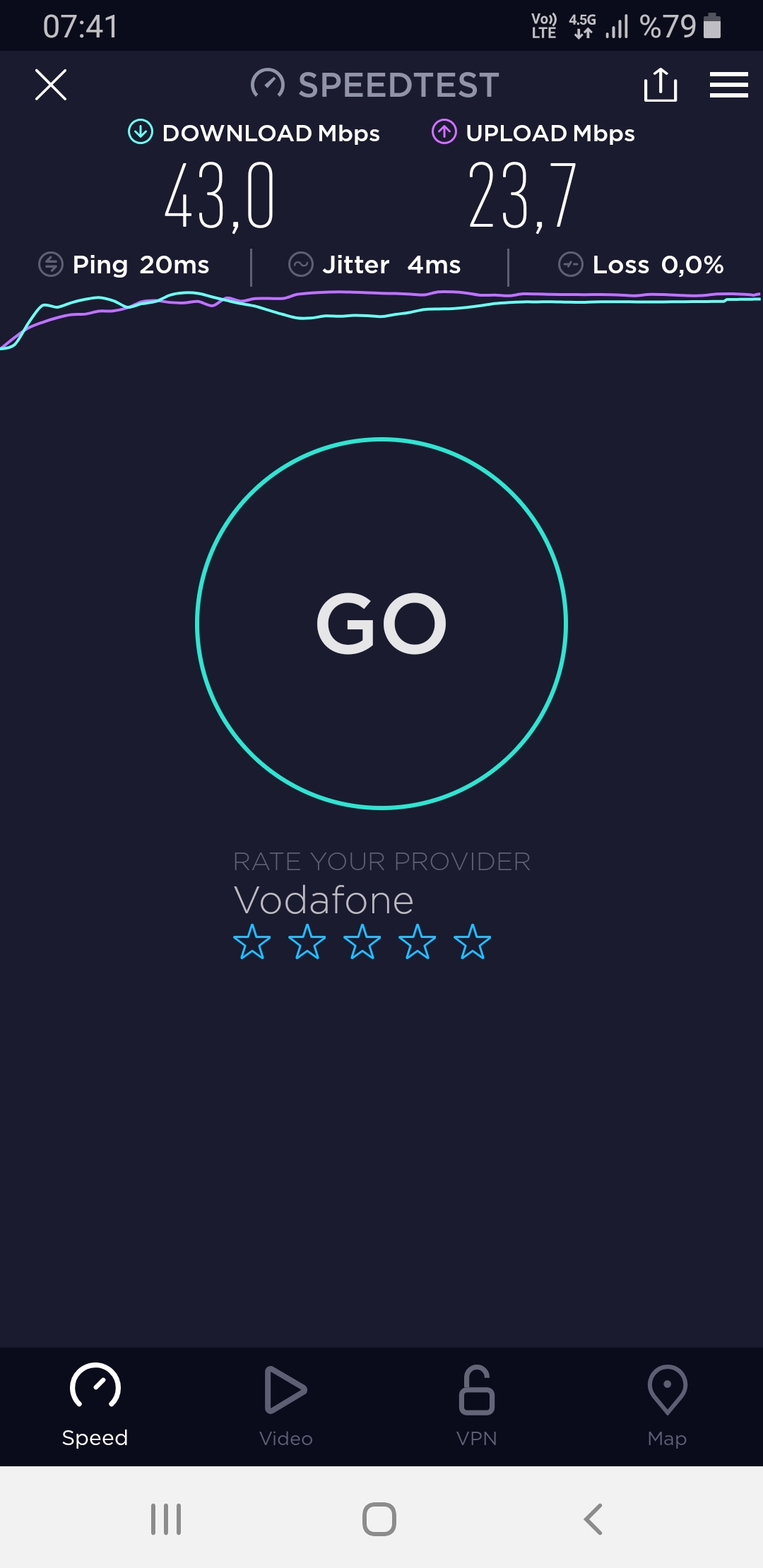763x1568 pixels.
Task: Rate Vodafone one star
Action: pos(252,942)
